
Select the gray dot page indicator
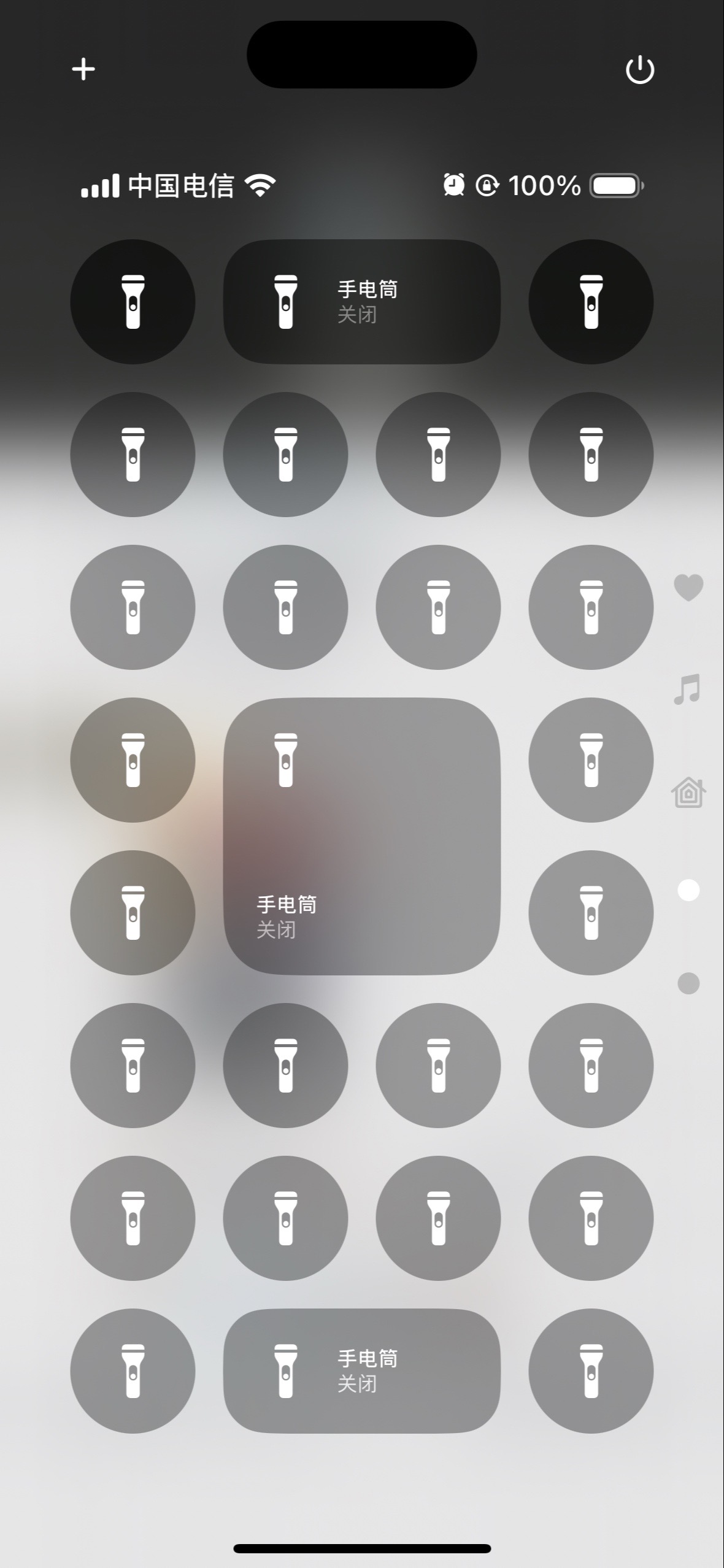point(688,983)
